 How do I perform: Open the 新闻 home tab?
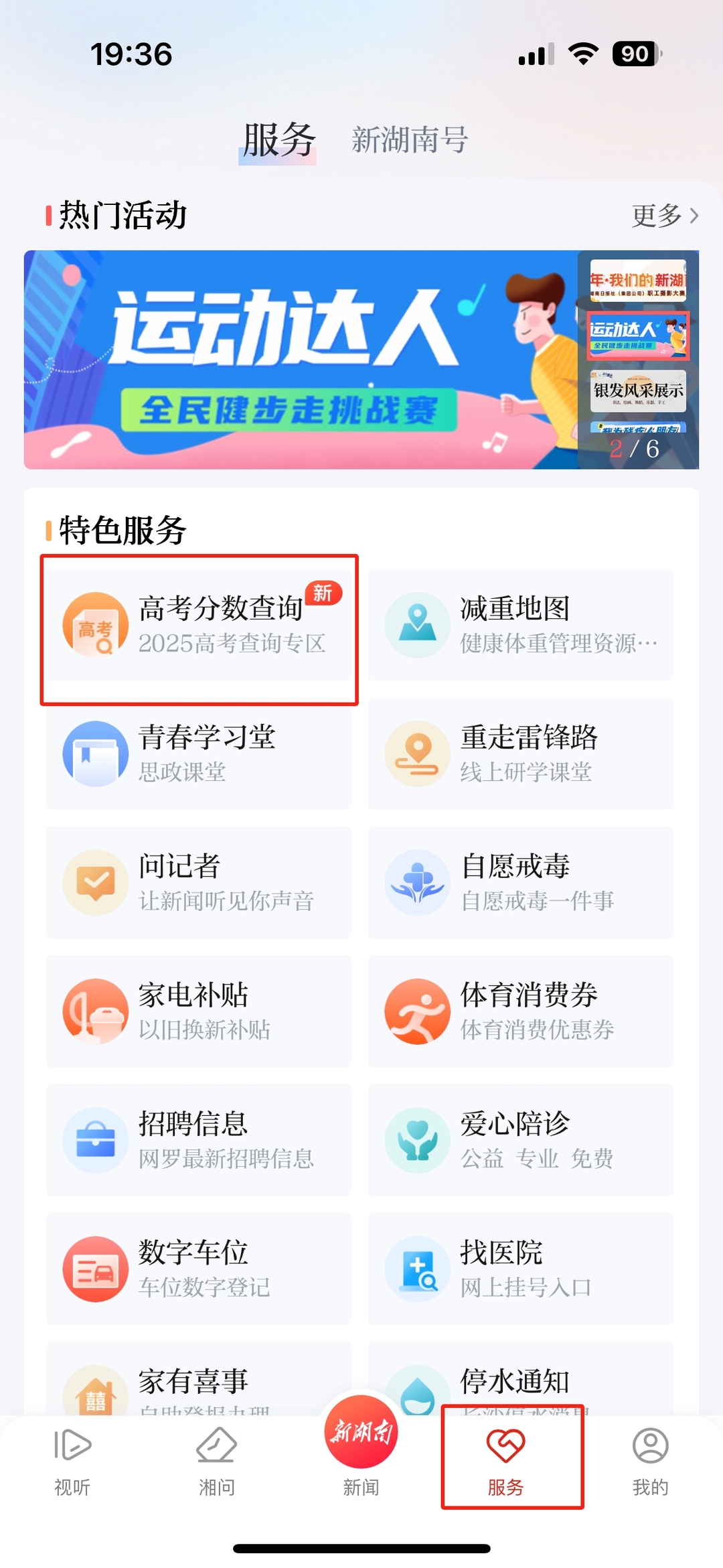click(x=361, y=1447)
